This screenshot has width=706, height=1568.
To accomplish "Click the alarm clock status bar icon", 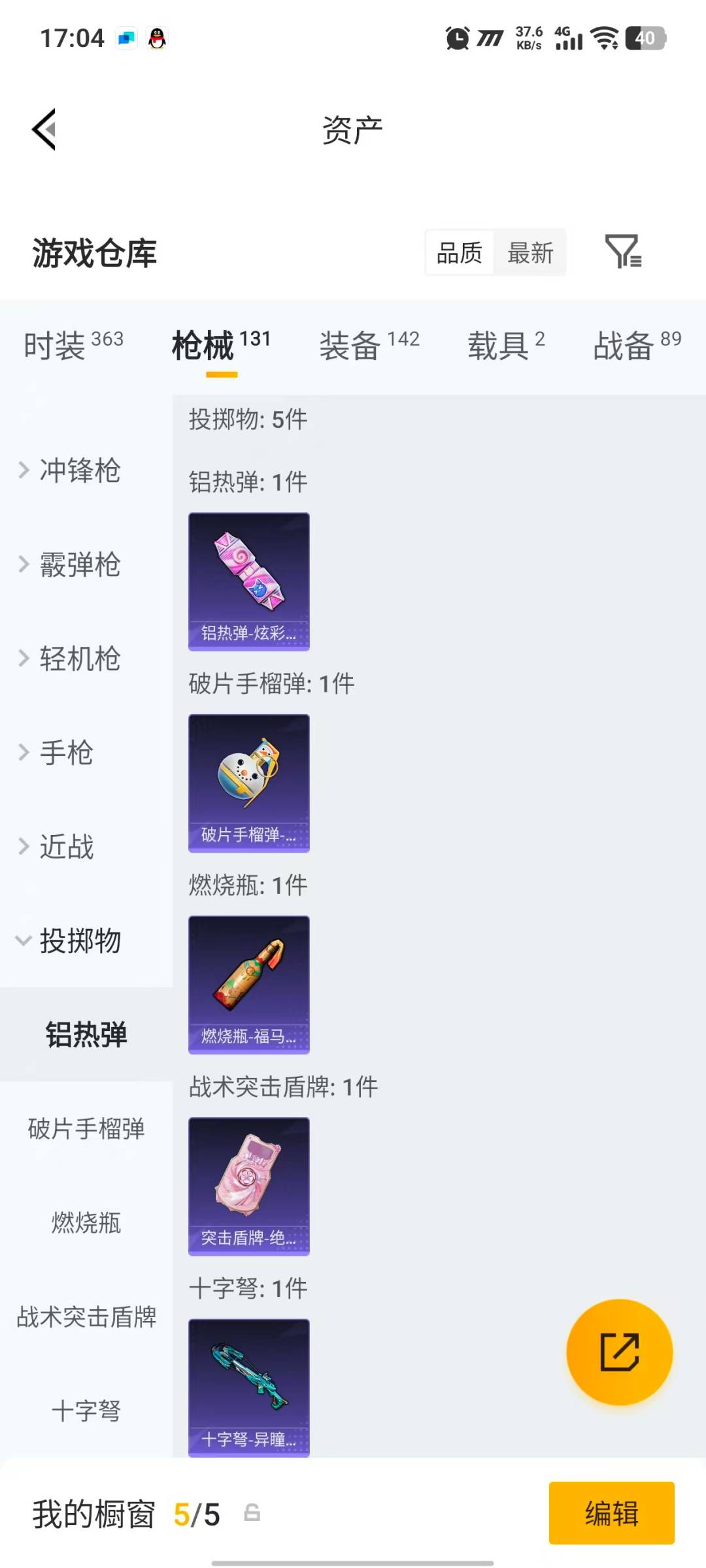I will click(457, 38).
